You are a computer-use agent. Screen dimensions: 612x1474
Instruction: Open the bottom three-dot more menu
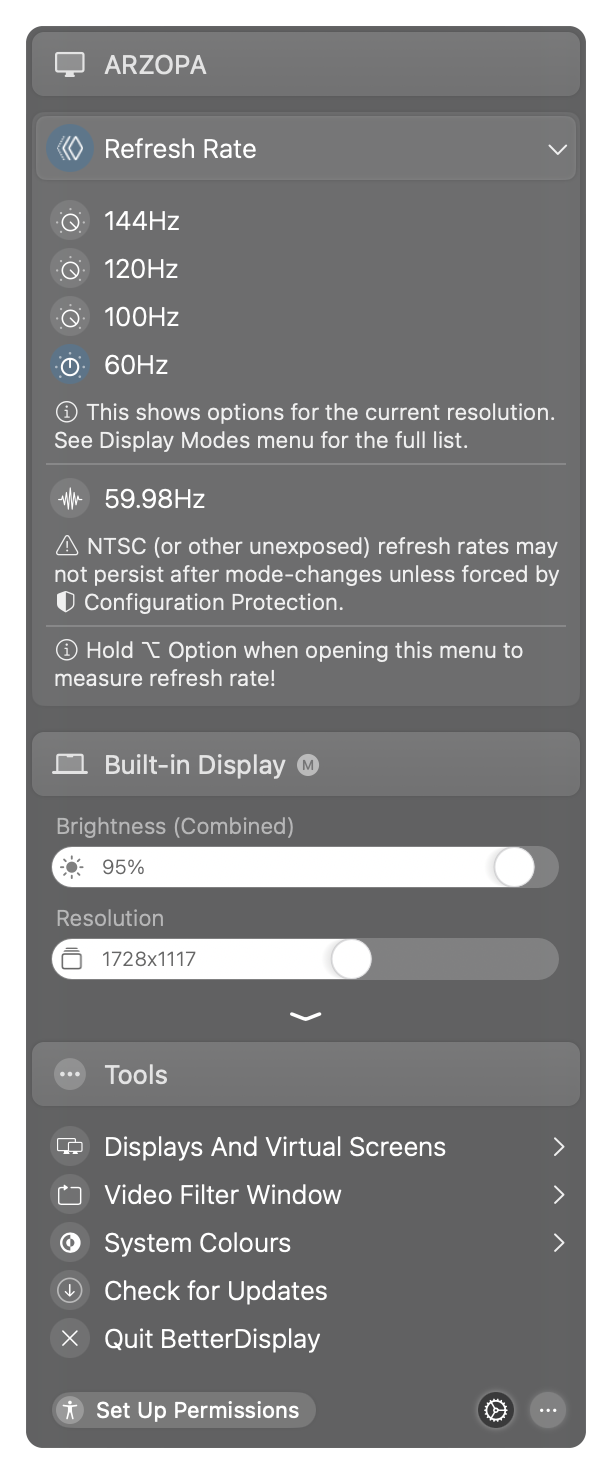[x=547, y=1410]
